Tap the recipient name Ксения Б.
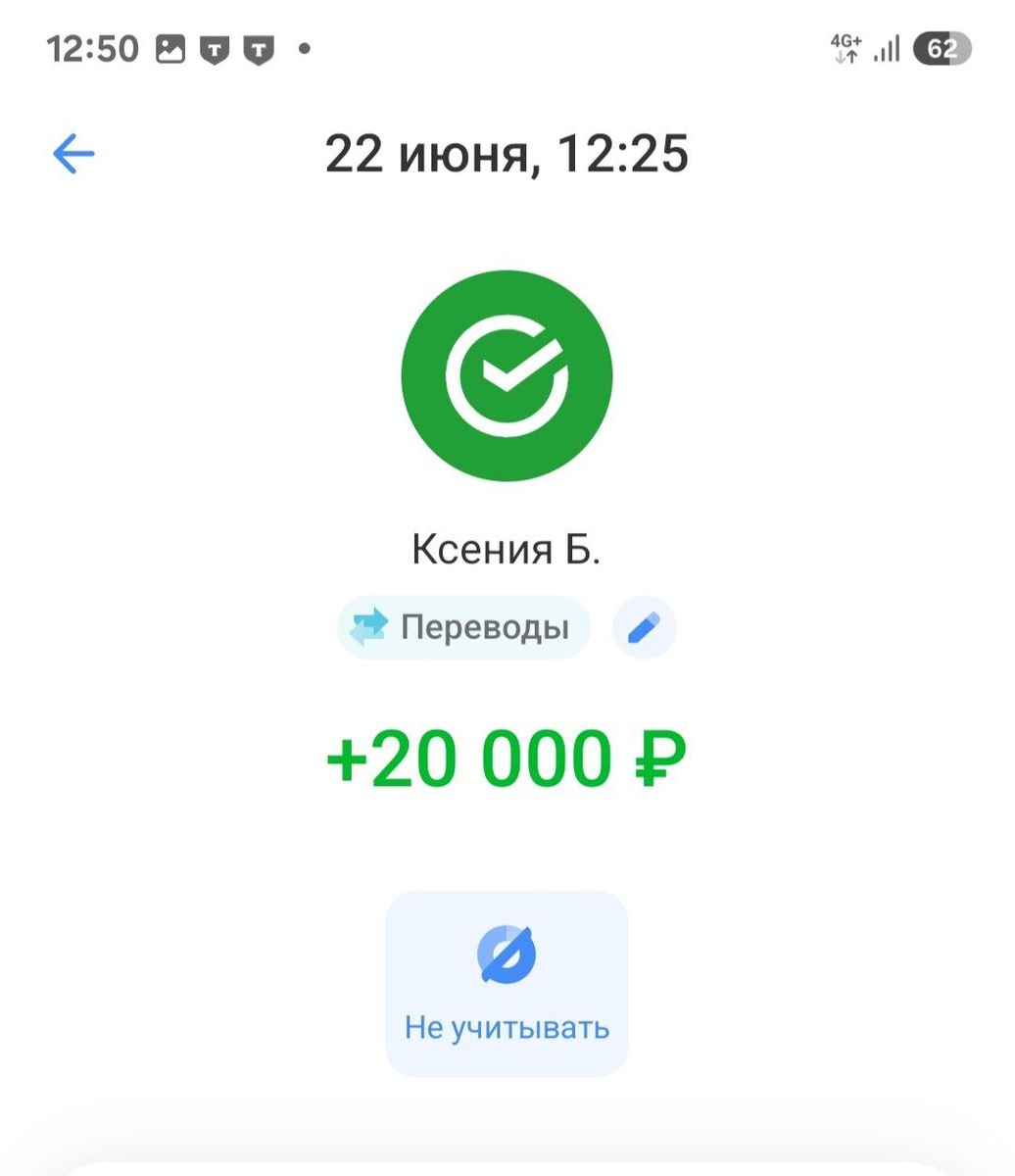 coord(507,549)
